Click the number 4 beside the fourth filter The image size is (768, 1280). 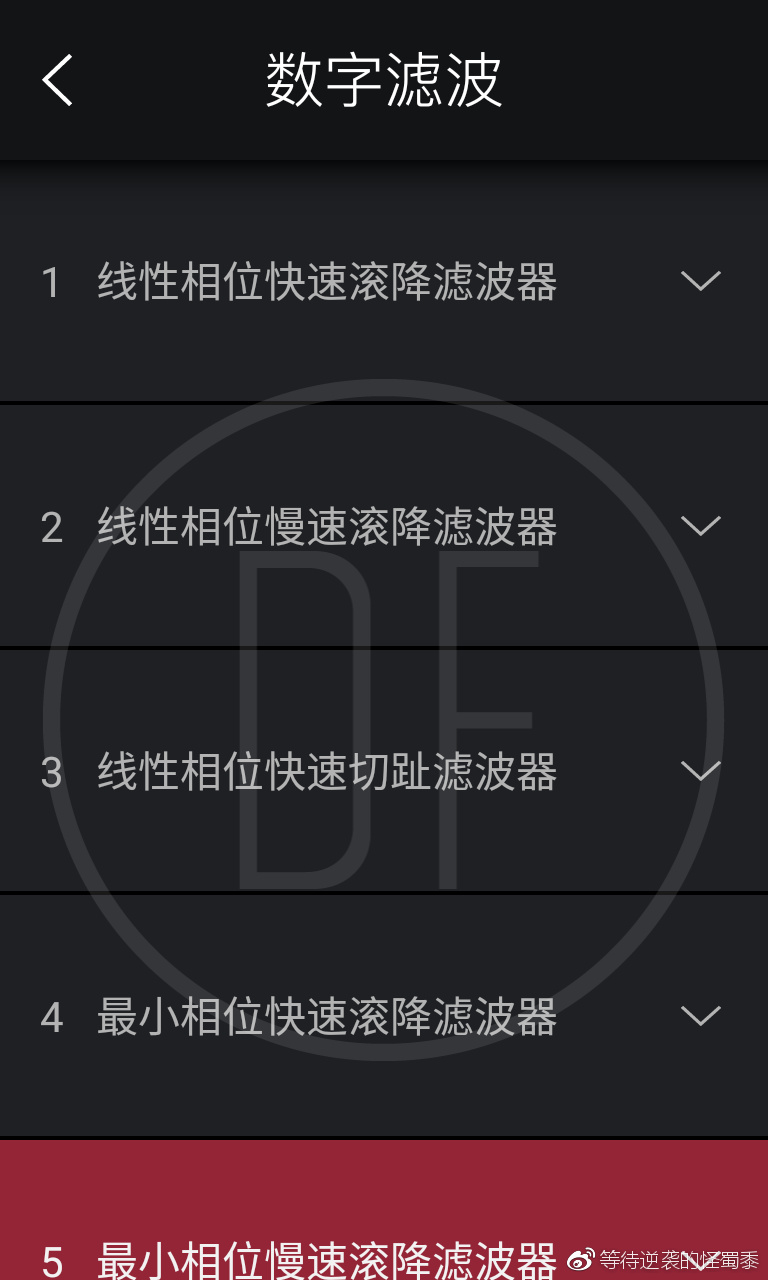coord(51,1017)
